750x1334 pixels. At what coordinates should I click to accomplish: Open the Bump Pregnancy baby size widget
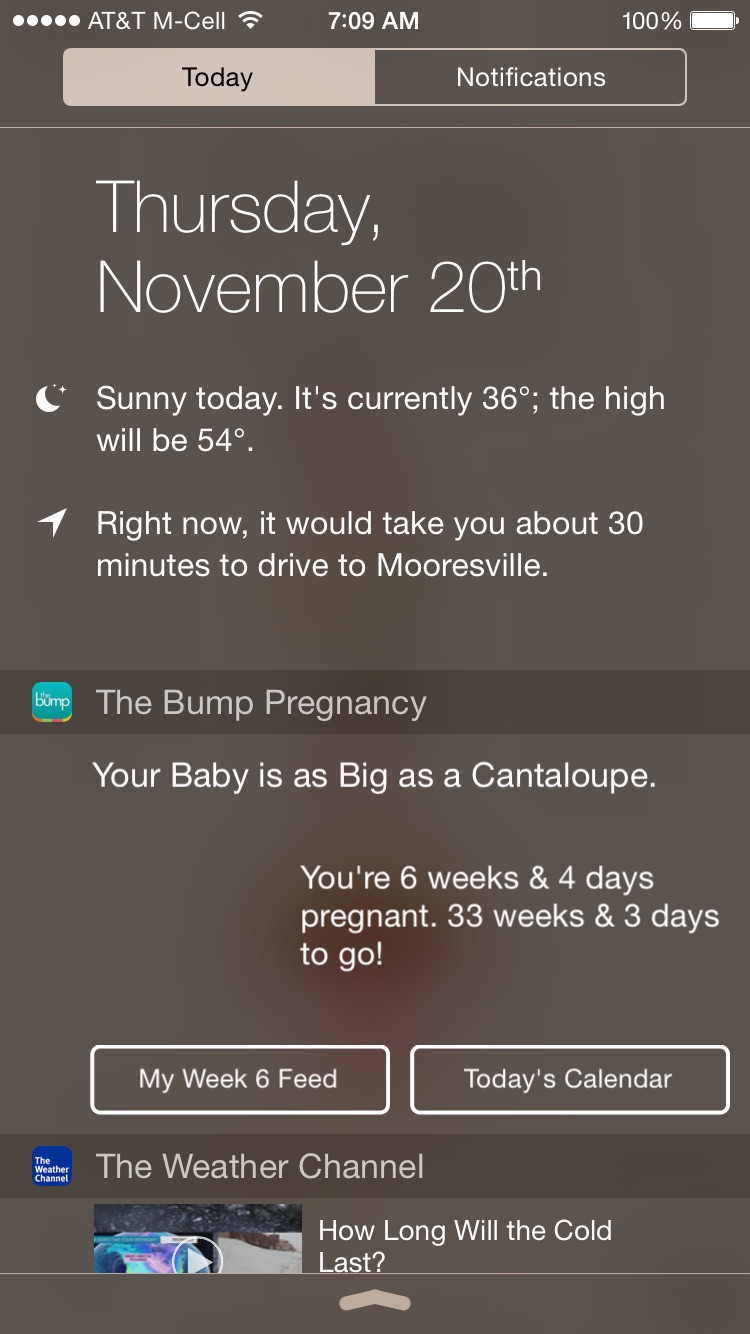click(374, 776)
